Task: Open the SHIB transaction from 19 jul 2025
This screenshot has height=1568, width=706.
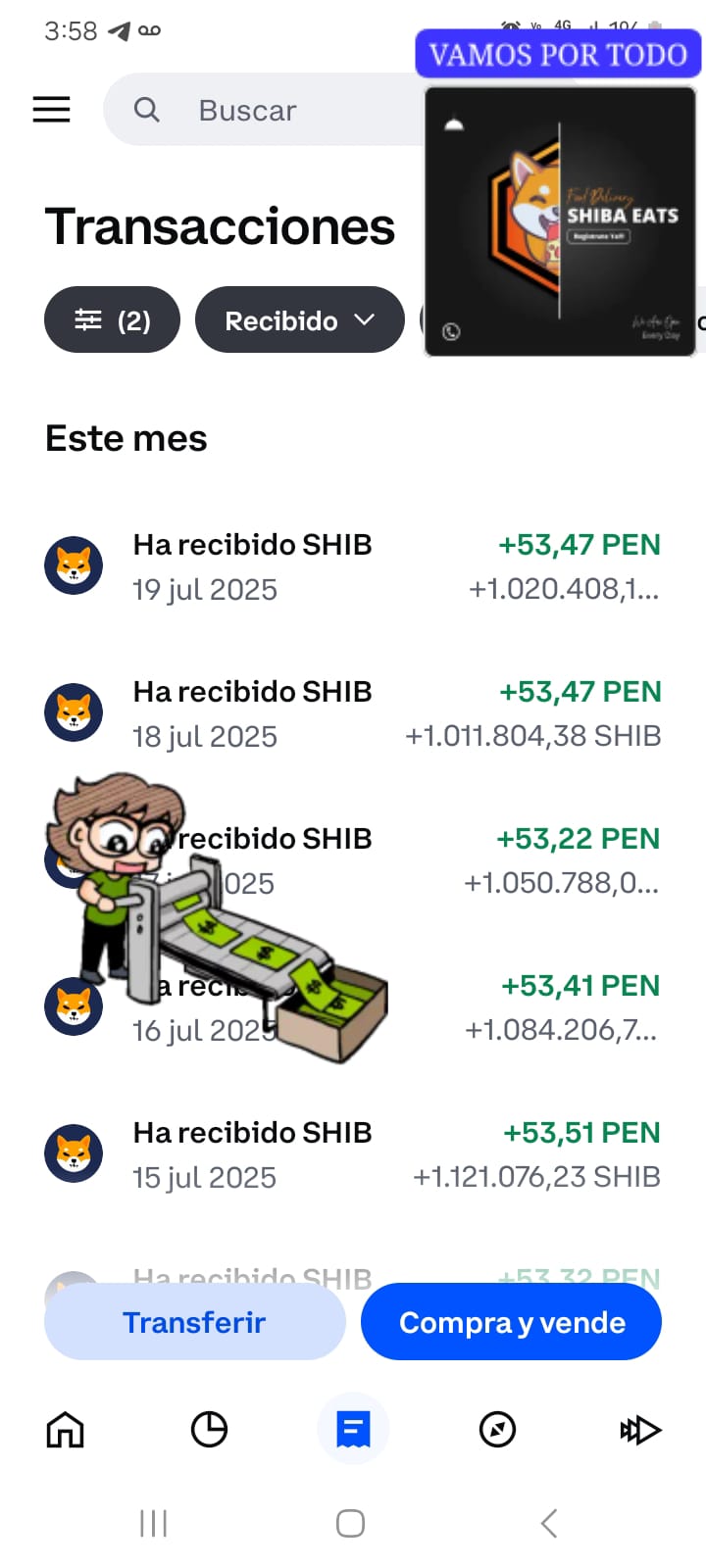Action: click(353, 566)
